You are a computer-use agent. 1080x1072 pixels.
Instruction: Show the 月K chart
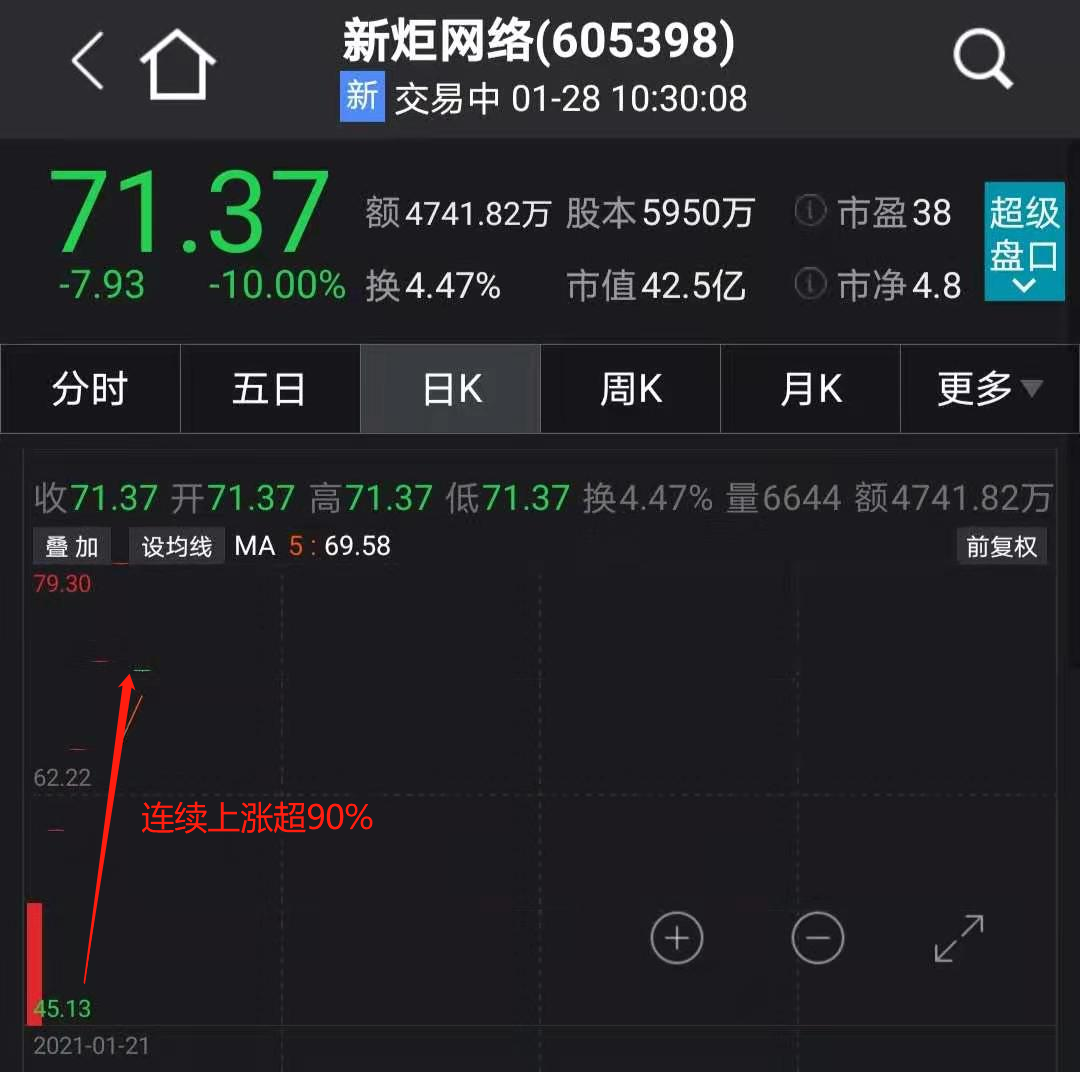pos(811,389)
